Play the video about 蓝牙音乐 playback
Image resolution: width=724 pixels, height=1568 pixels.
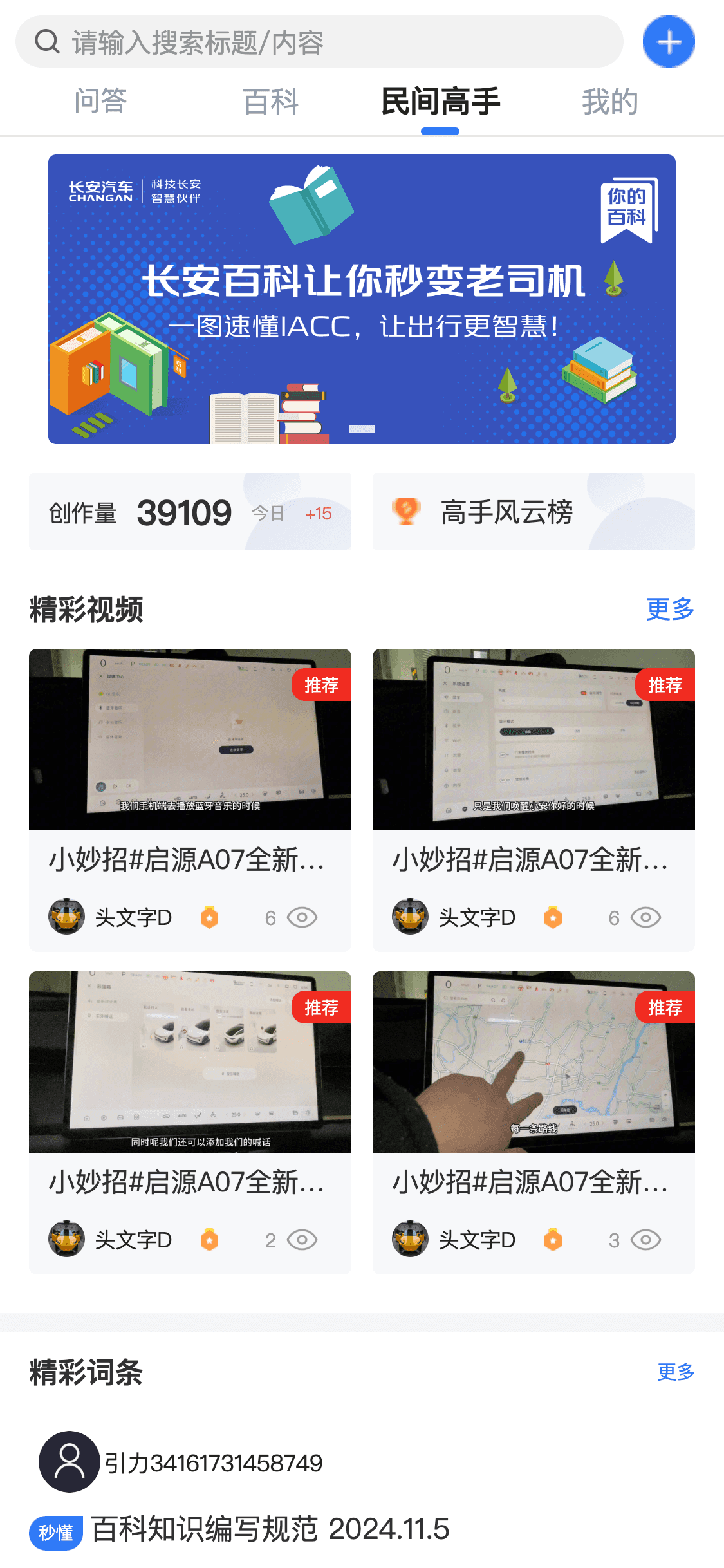[190, 740]
